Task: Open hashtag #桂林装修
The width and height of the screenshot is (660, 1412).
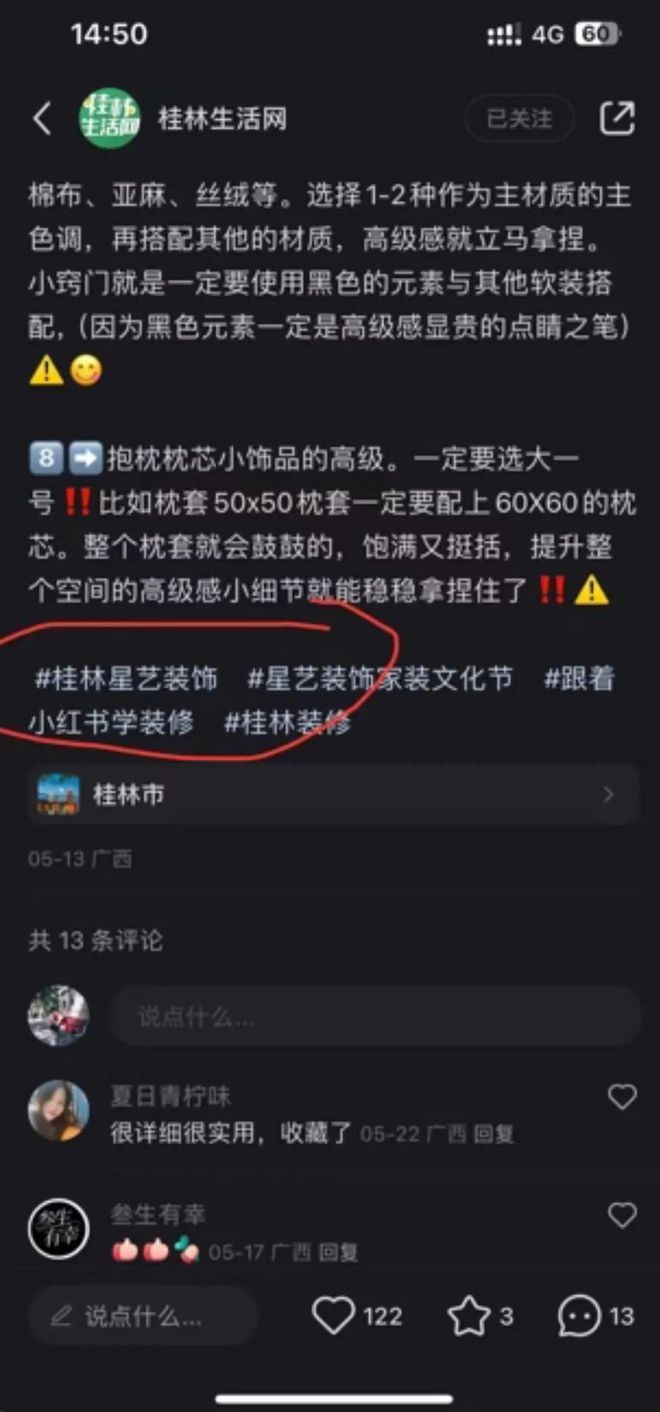Action: pos(287,721)
